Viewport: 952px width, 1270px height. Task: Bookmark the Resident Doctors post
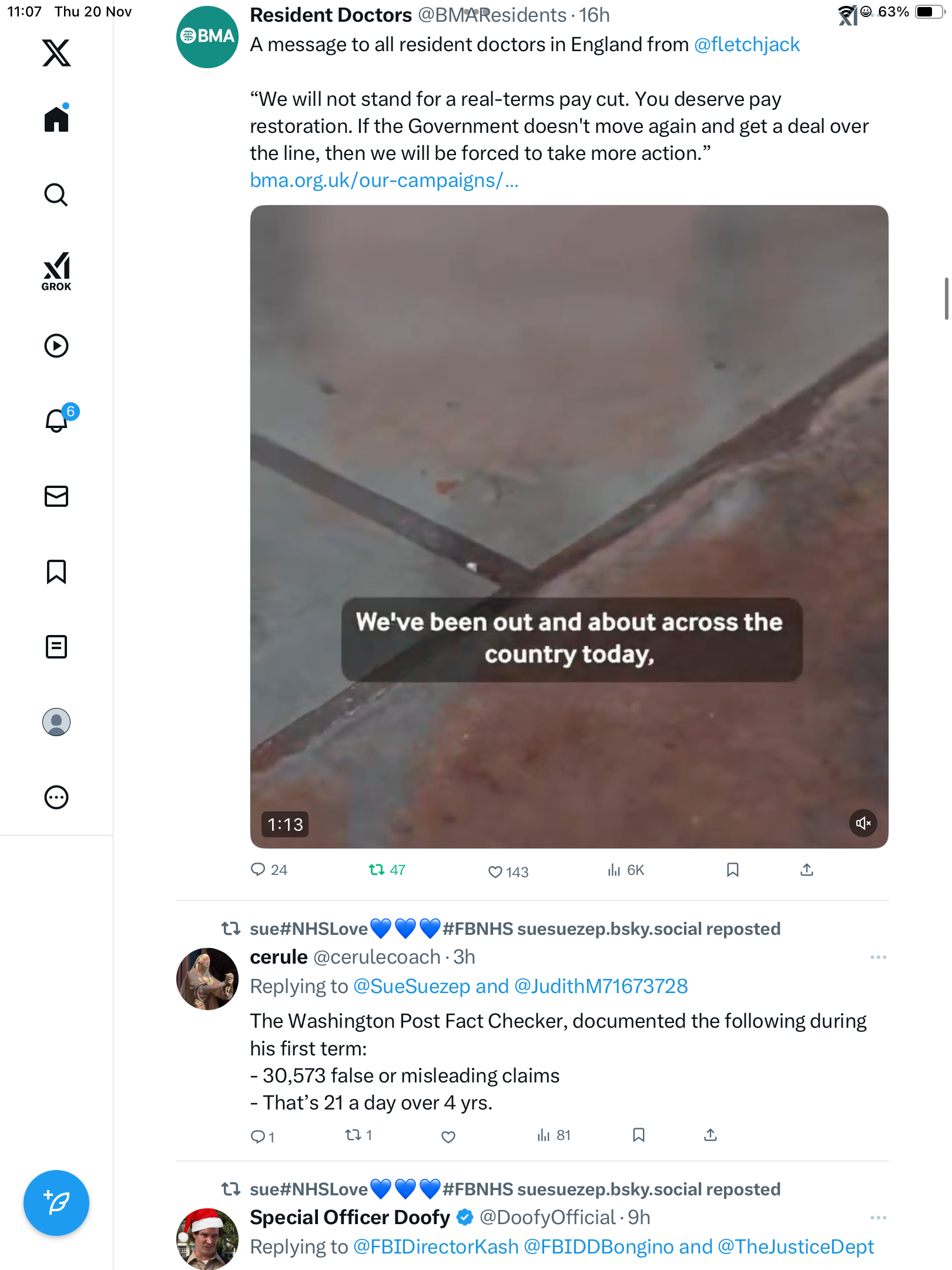coord(732,870)
